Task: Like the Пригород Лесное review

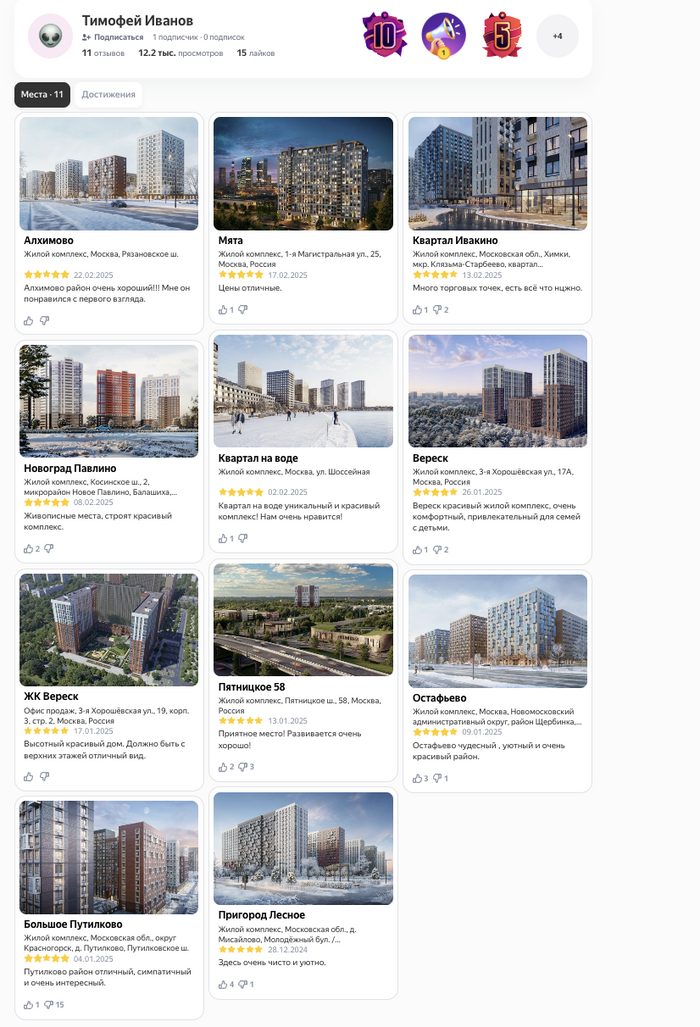Action: [223, 985]
